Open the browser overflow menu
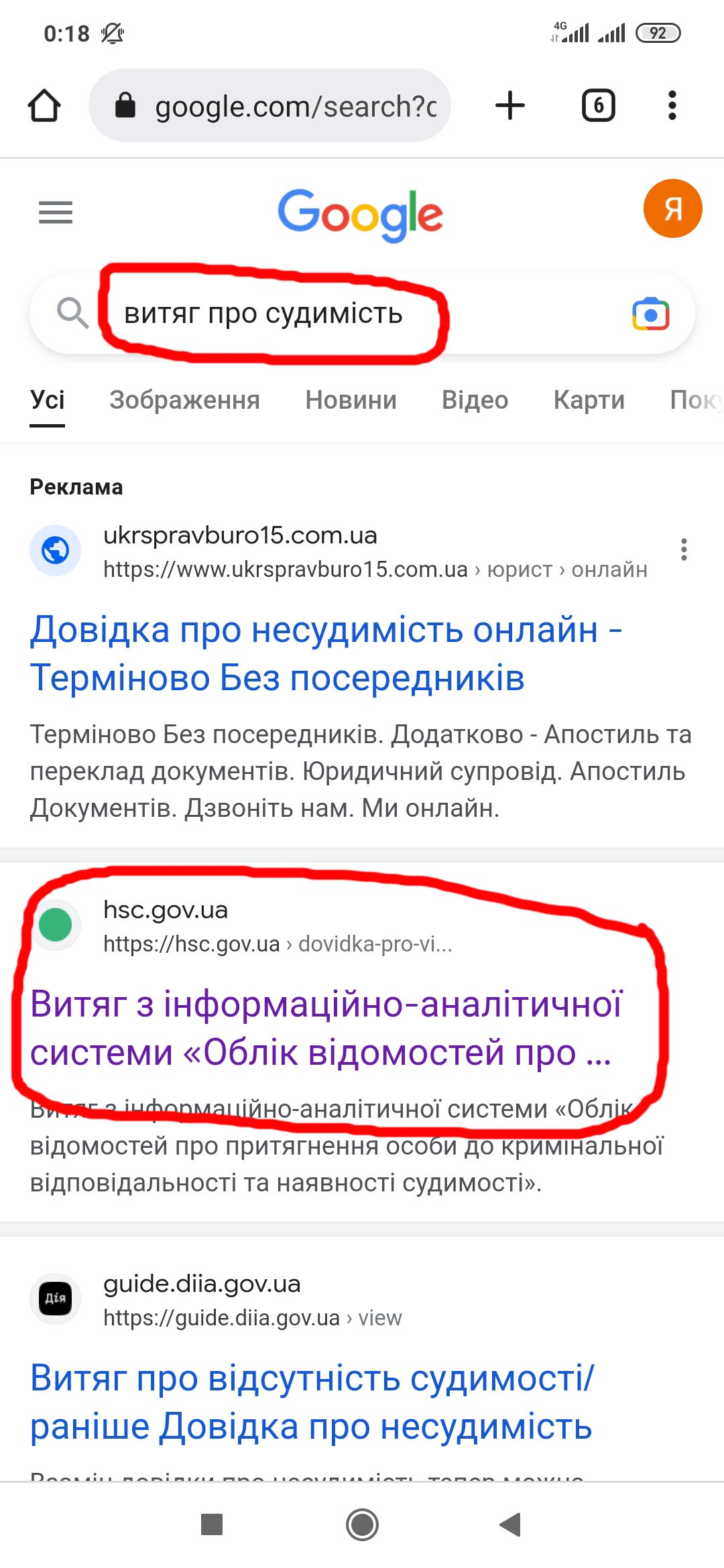Viewport: 724px width, 1568px height. (672, 106)
